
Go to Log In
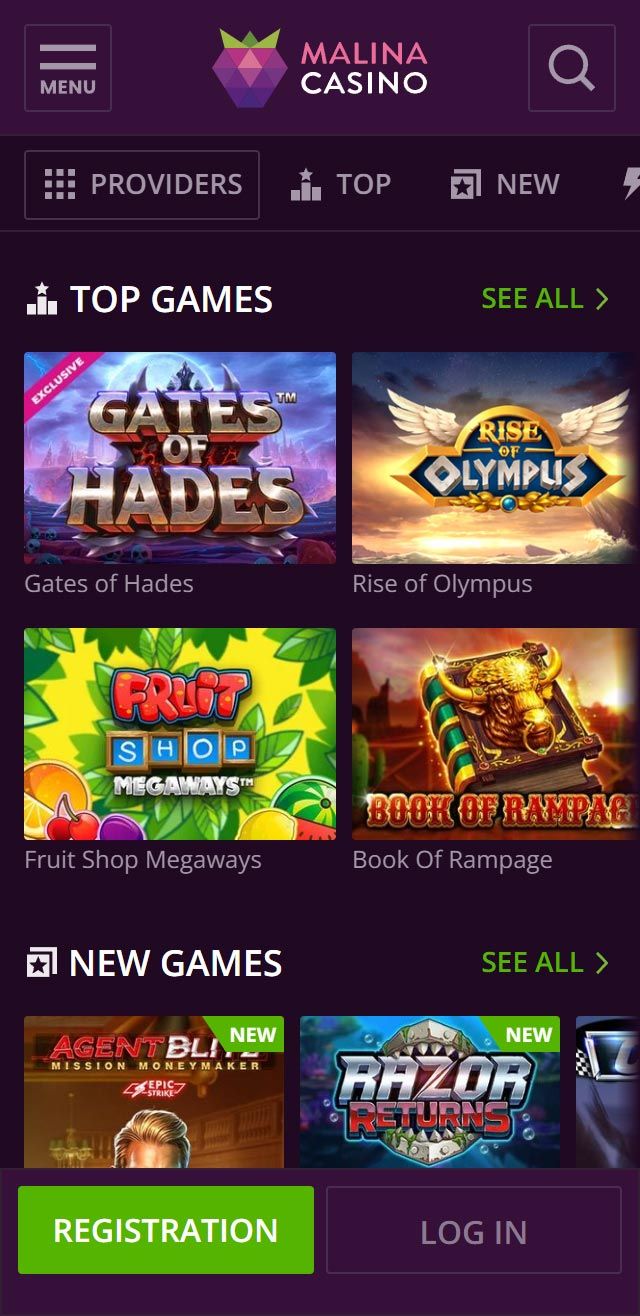coord(473,1231)
